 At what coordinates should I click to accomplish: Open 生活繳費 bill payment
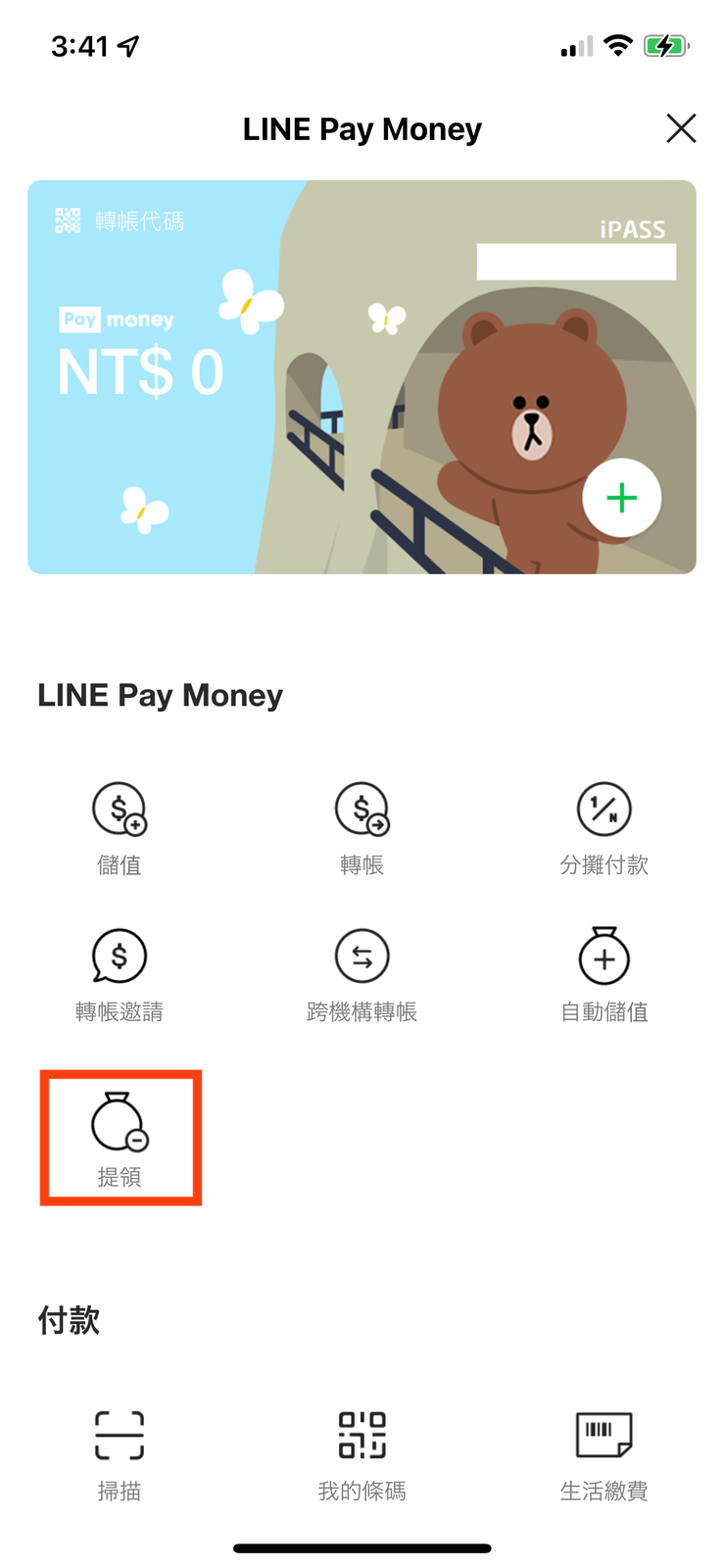click(x=603, y=1455)
